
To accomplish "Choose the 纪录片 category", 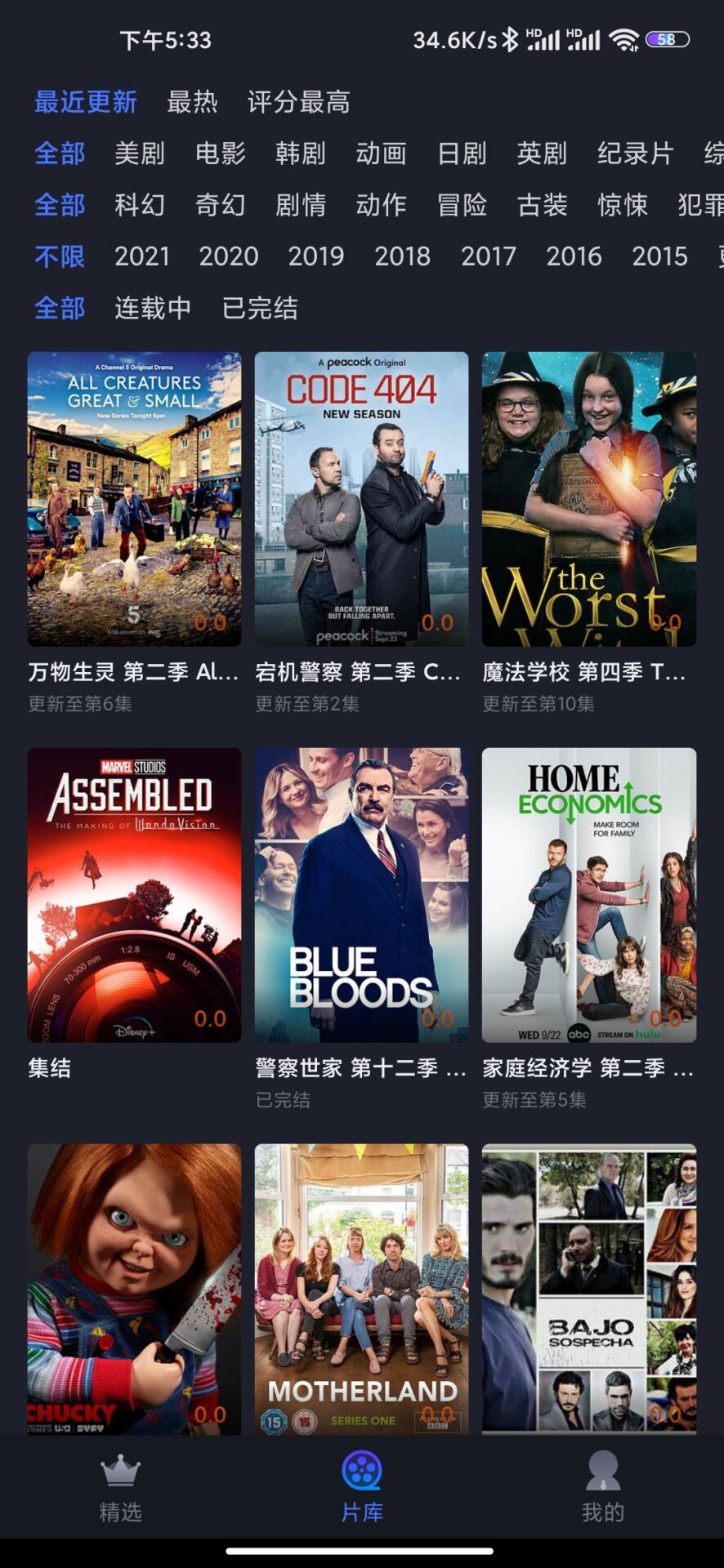I will (x=635, y=154).
